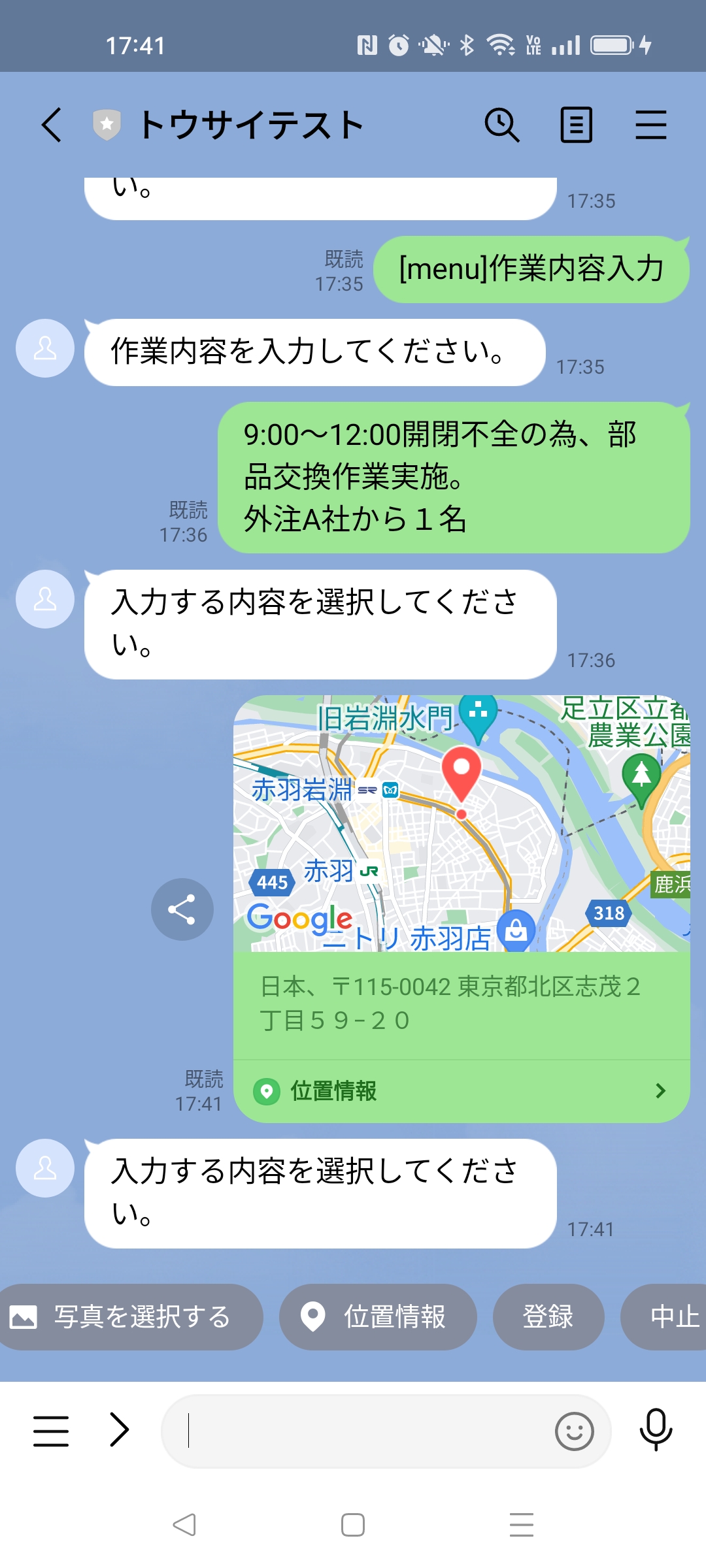706x1568 pixels.
Task: Go to the system home screen
Action: point(353,1525)
